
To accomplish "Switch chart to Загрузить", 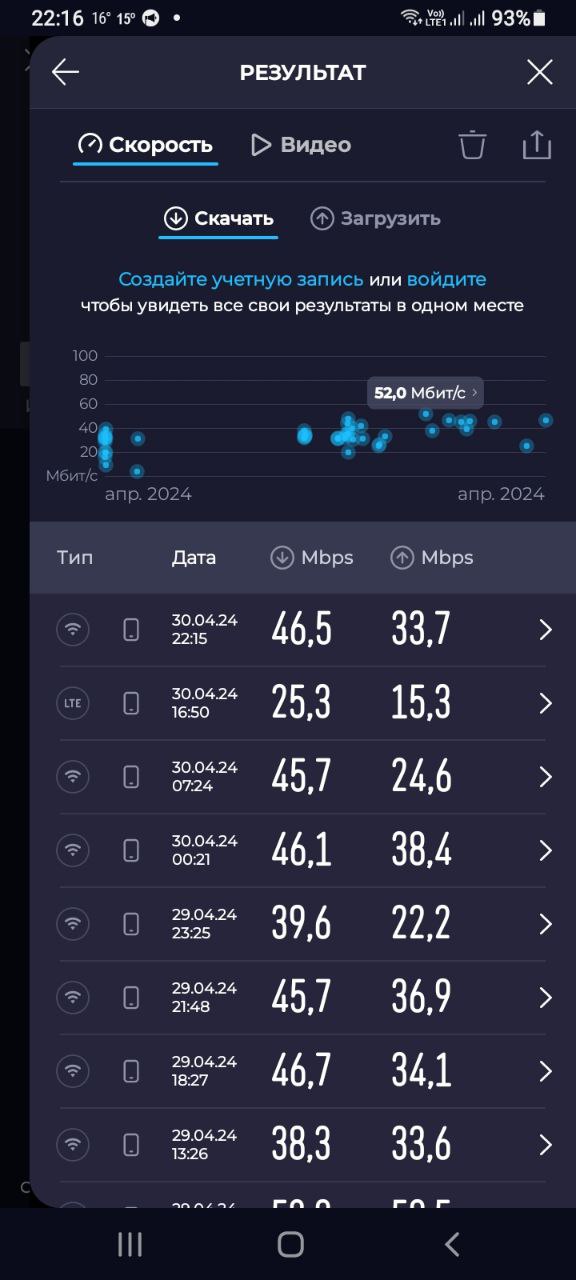I will [375, 218].
